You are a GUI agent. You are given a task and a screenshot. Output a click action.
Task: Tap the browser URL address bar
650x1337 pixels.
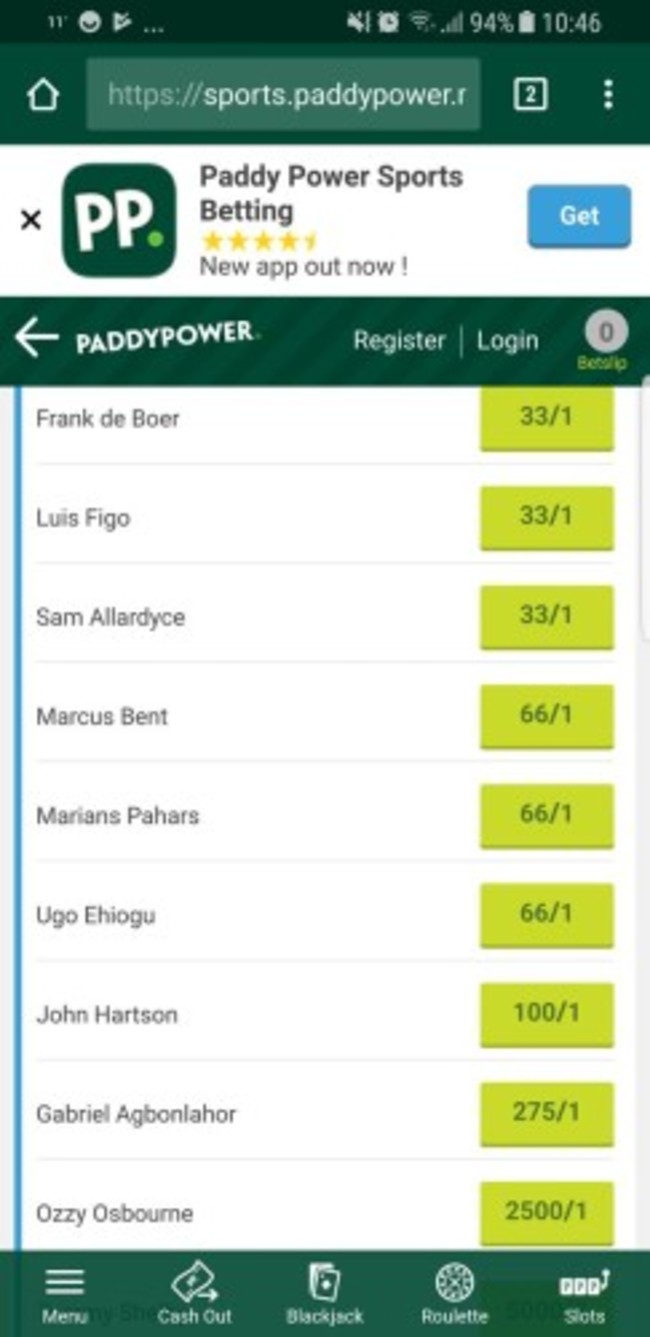(283, 95)
